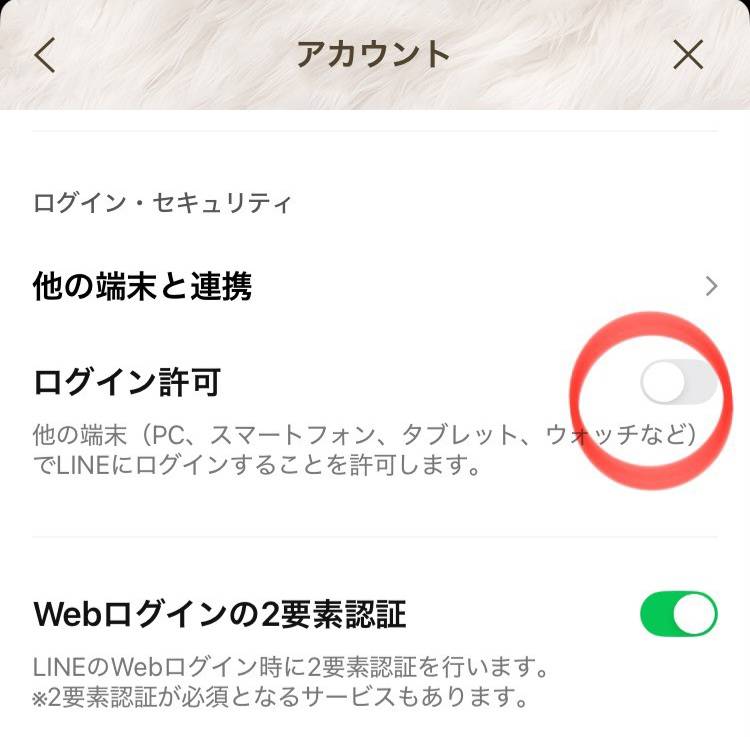
Task: Turn off Webログインの2要素認証
Action: pyautogui.click(x=678, y=613)
